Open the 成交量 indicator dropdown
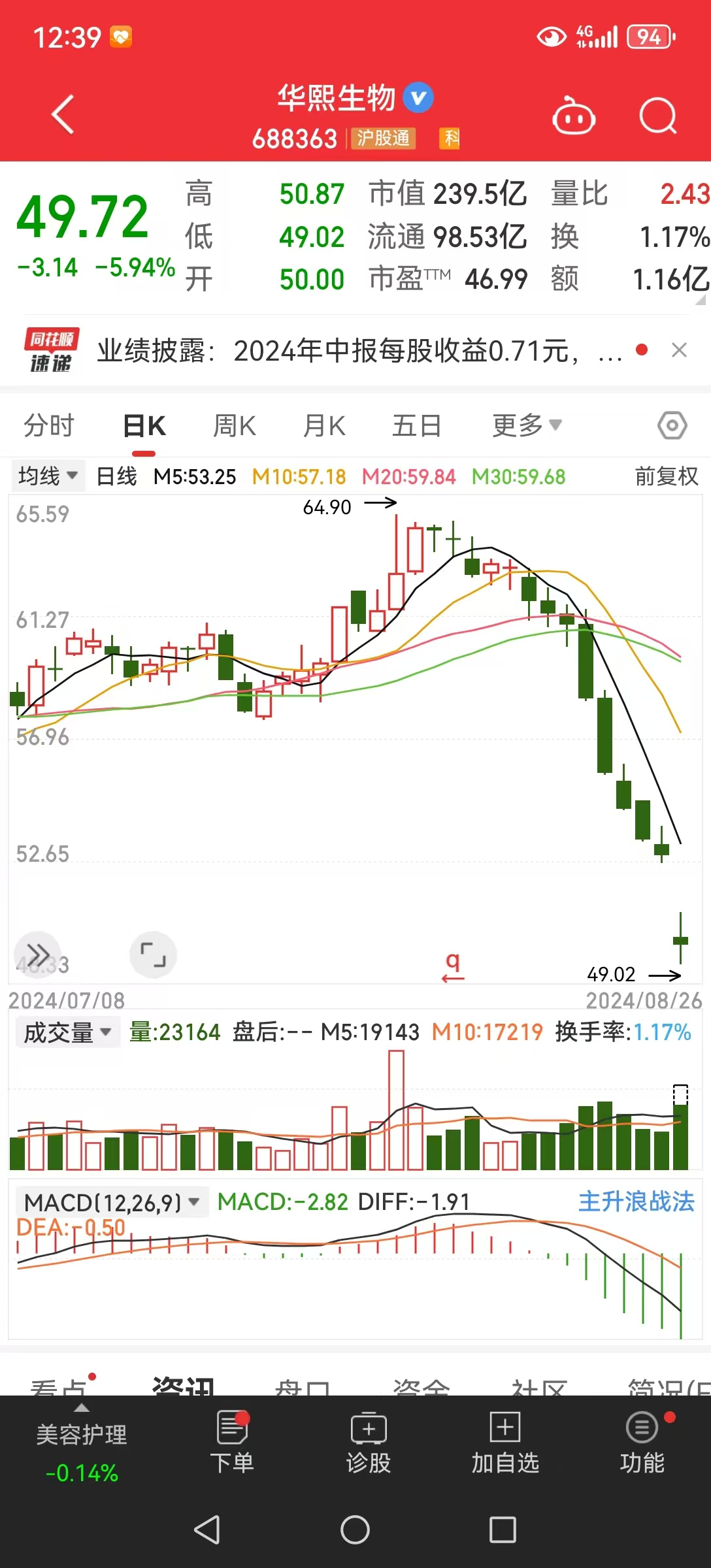Screen dimensions: 711x1568 67,1033
